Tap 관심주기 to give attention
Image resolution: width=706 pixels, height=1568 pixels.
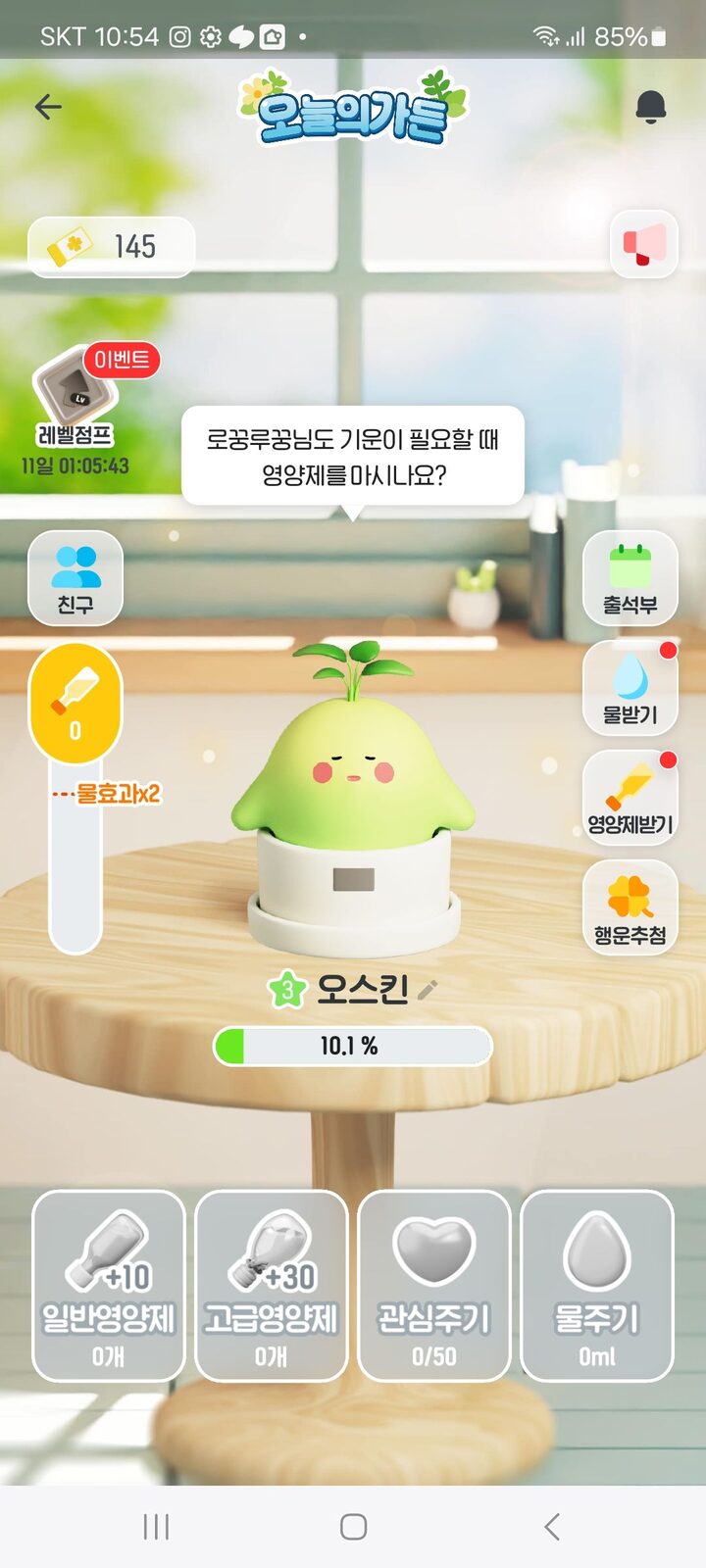click(434, 1286)
